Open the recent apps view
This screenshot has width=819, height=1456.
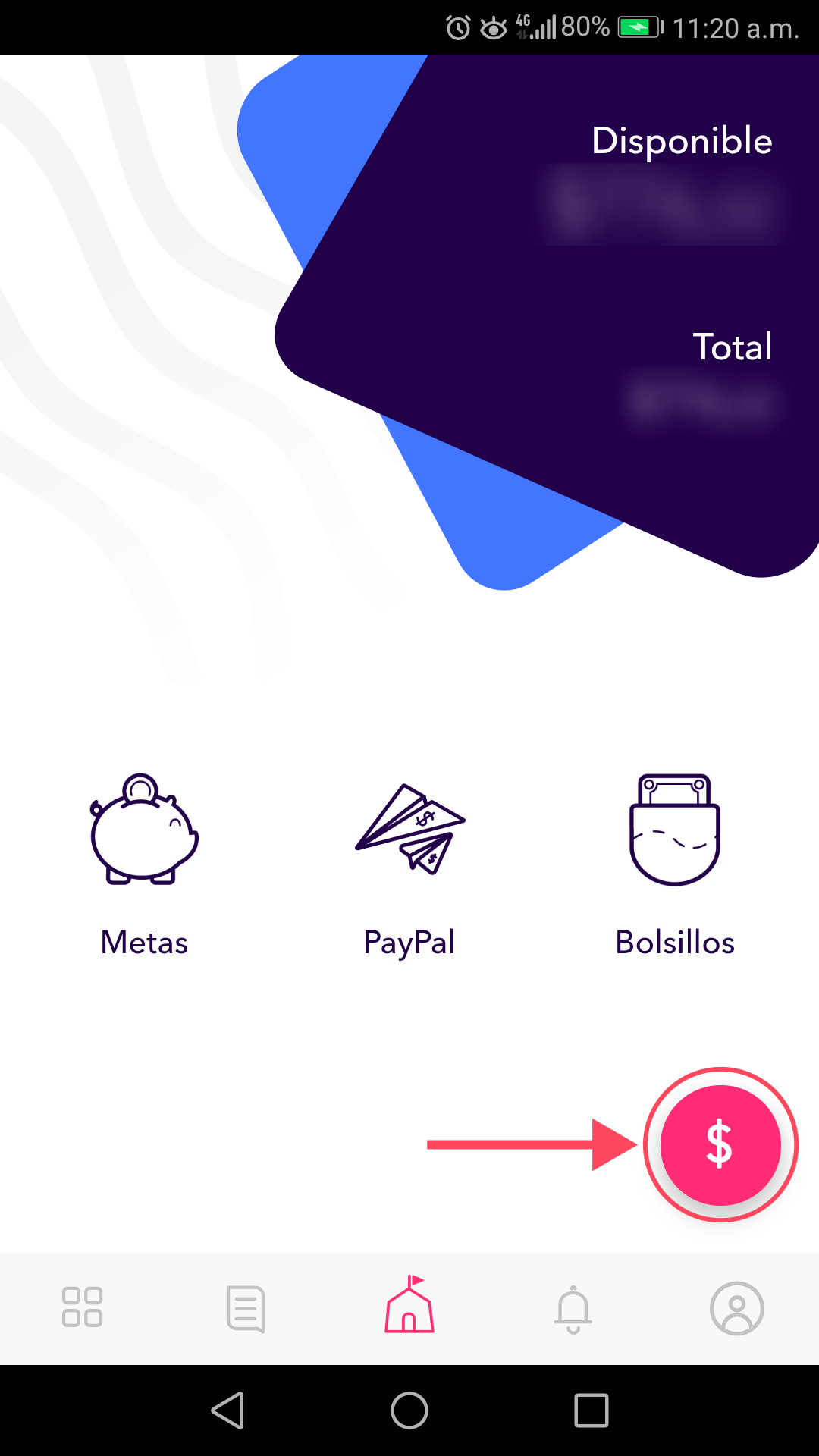591,1410
